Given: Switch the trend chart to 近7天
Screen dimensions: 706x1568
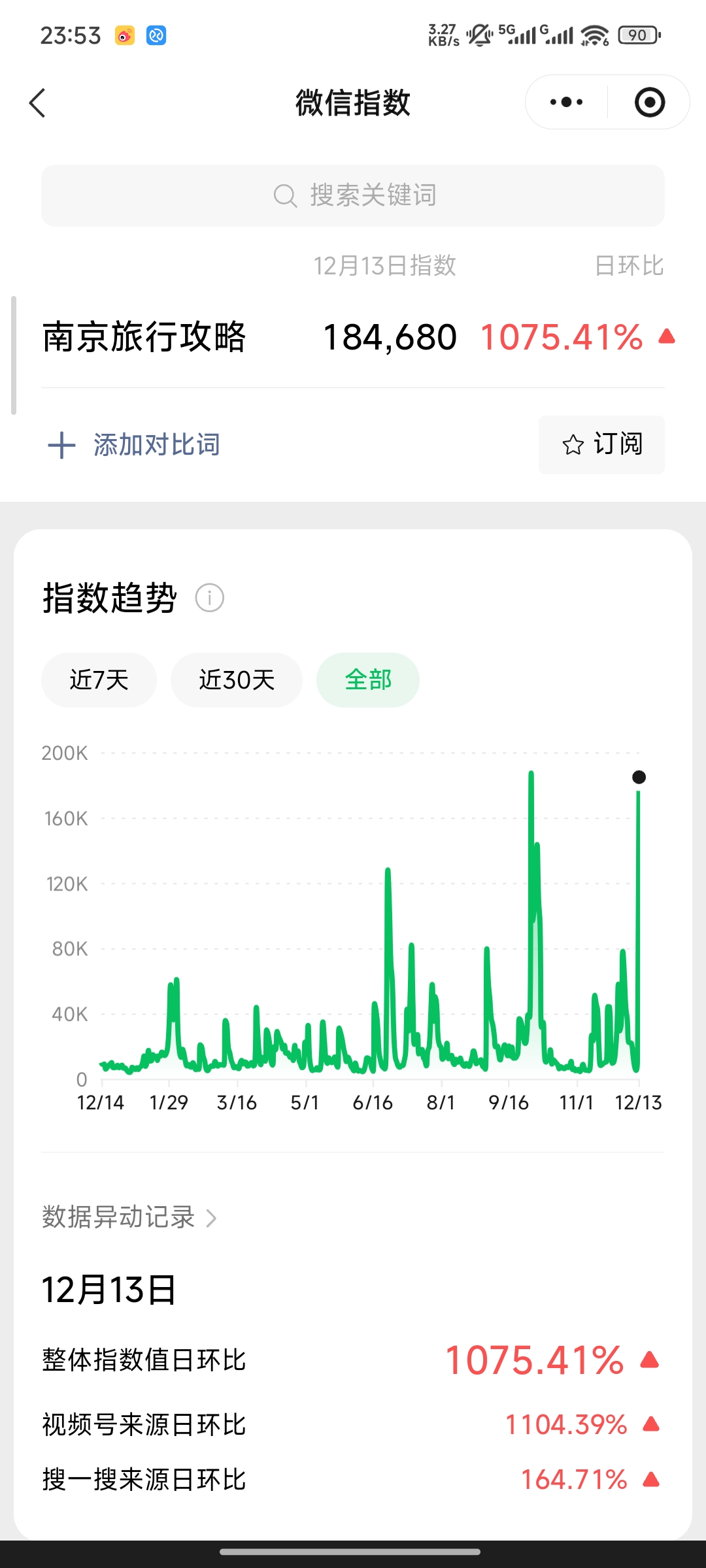Looking at the screenshot, I should coord(99,680).
